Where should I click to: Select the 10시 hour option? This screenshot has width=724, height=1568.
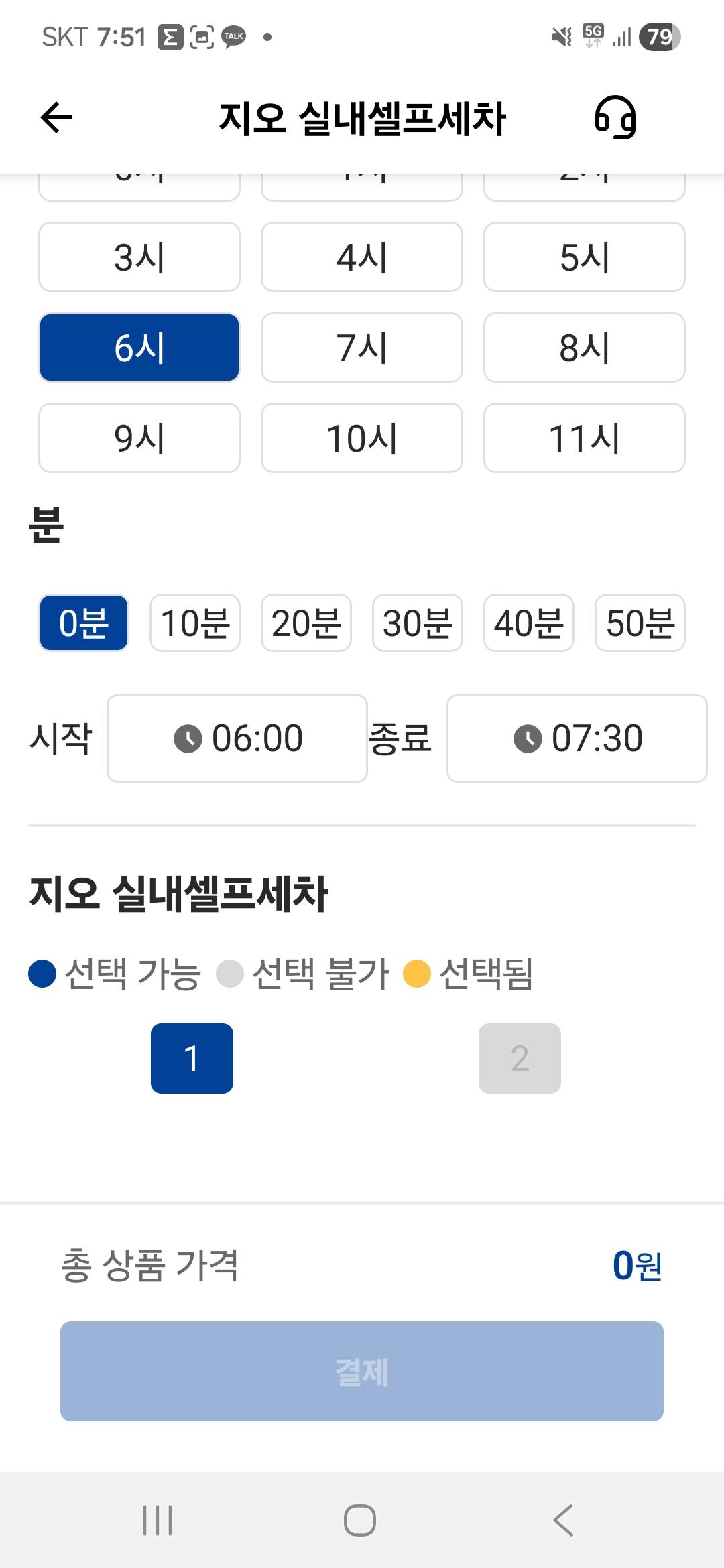362,438
